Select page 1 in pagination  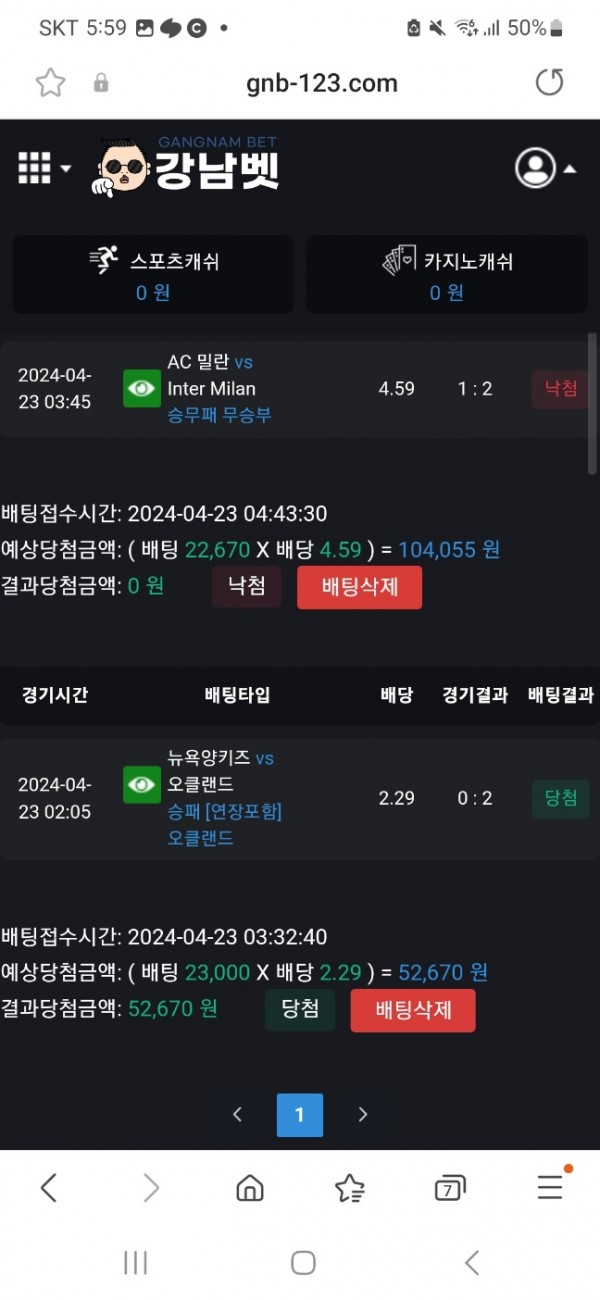click(300, 1114)
